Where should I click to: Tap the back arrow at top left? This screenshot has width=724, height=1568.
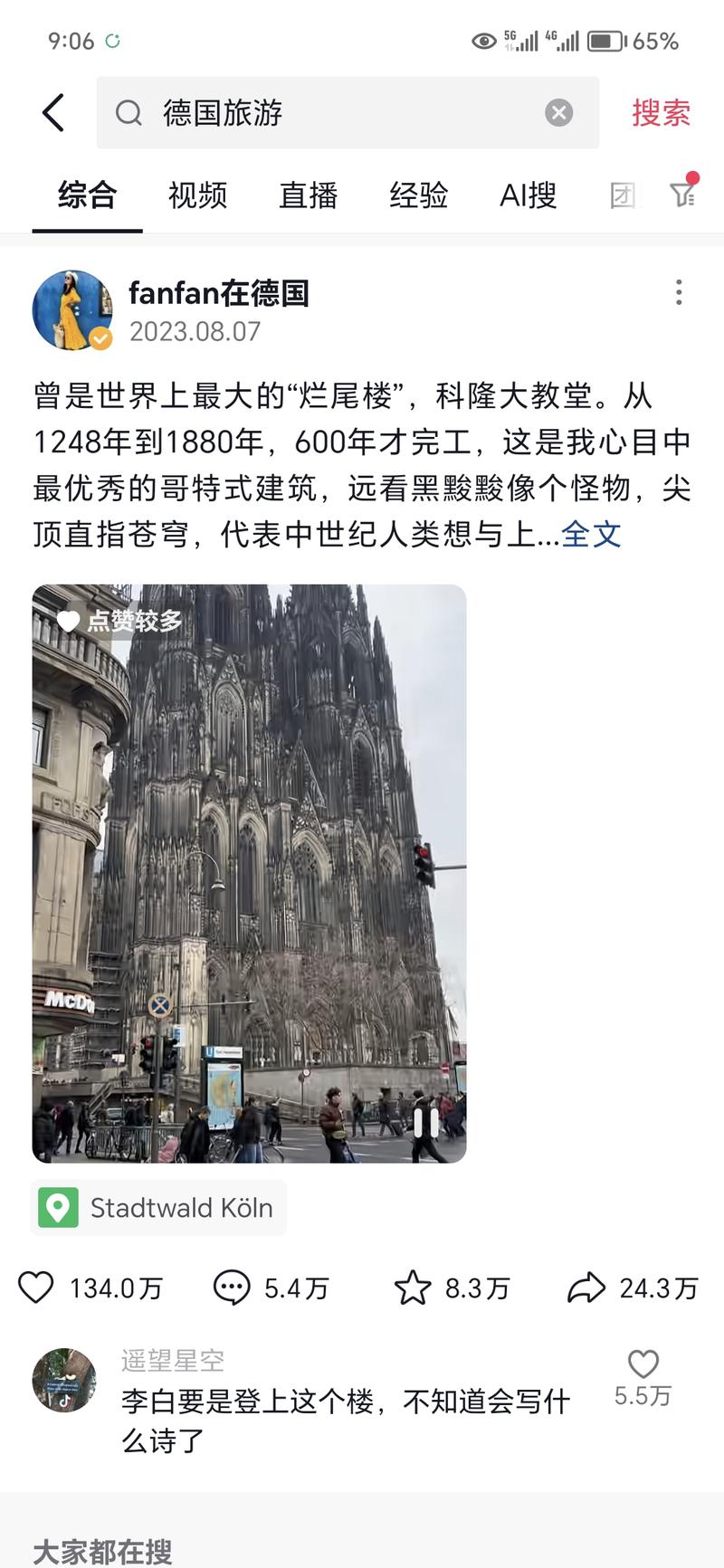pyautogui.click(x=52, y=112)
